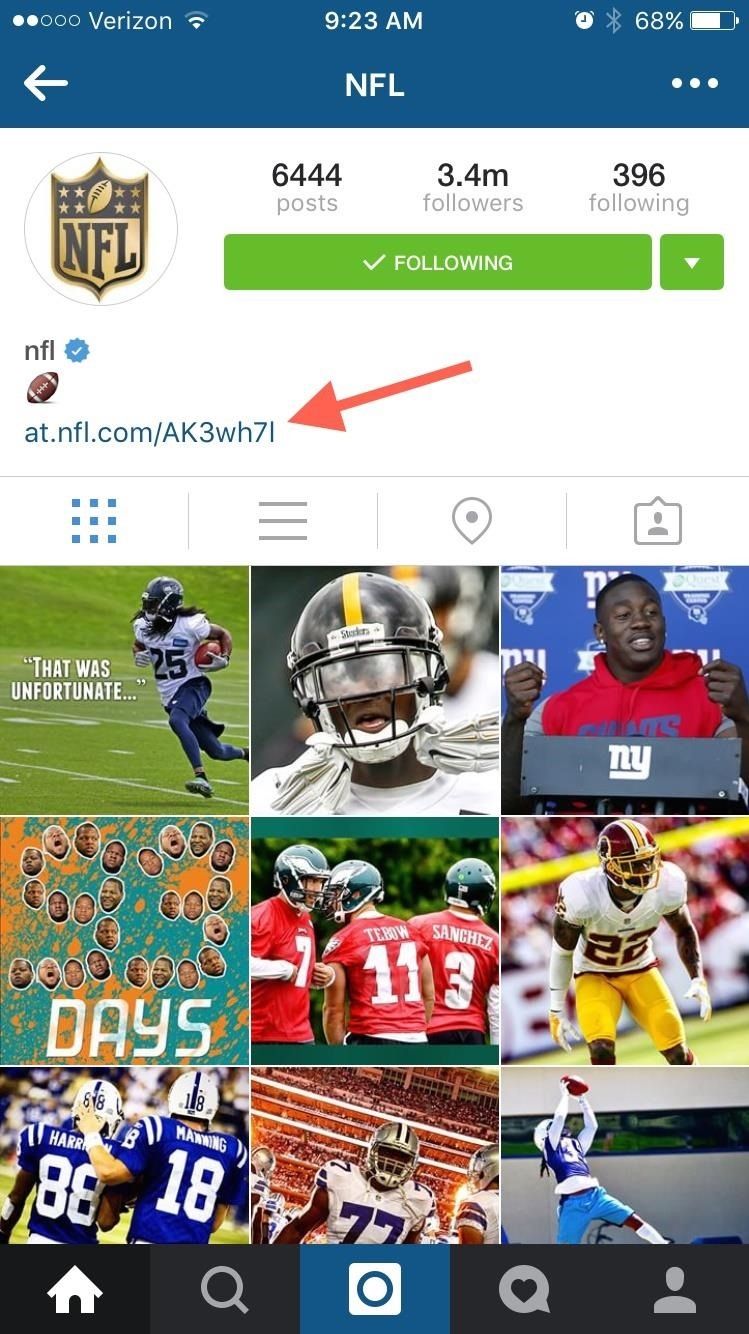
Task: Tap the green Following button
Action: click(x=437, y=263)
